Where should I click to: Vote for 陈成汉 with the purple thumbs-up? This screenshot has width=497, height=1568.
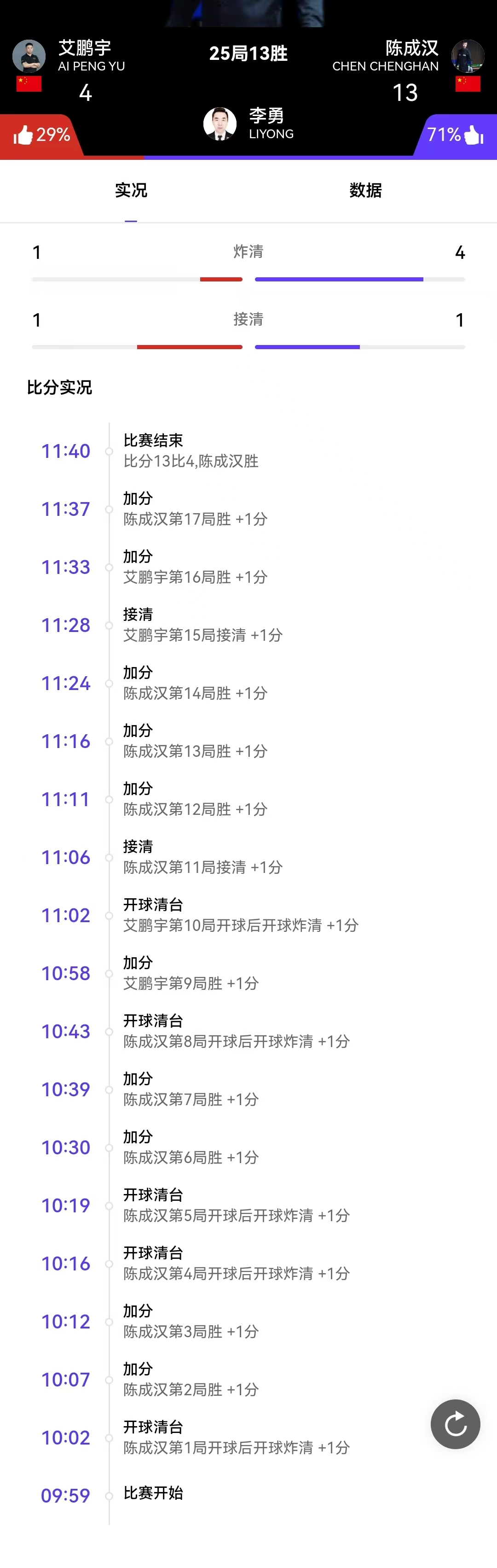[x=473, y=135]
